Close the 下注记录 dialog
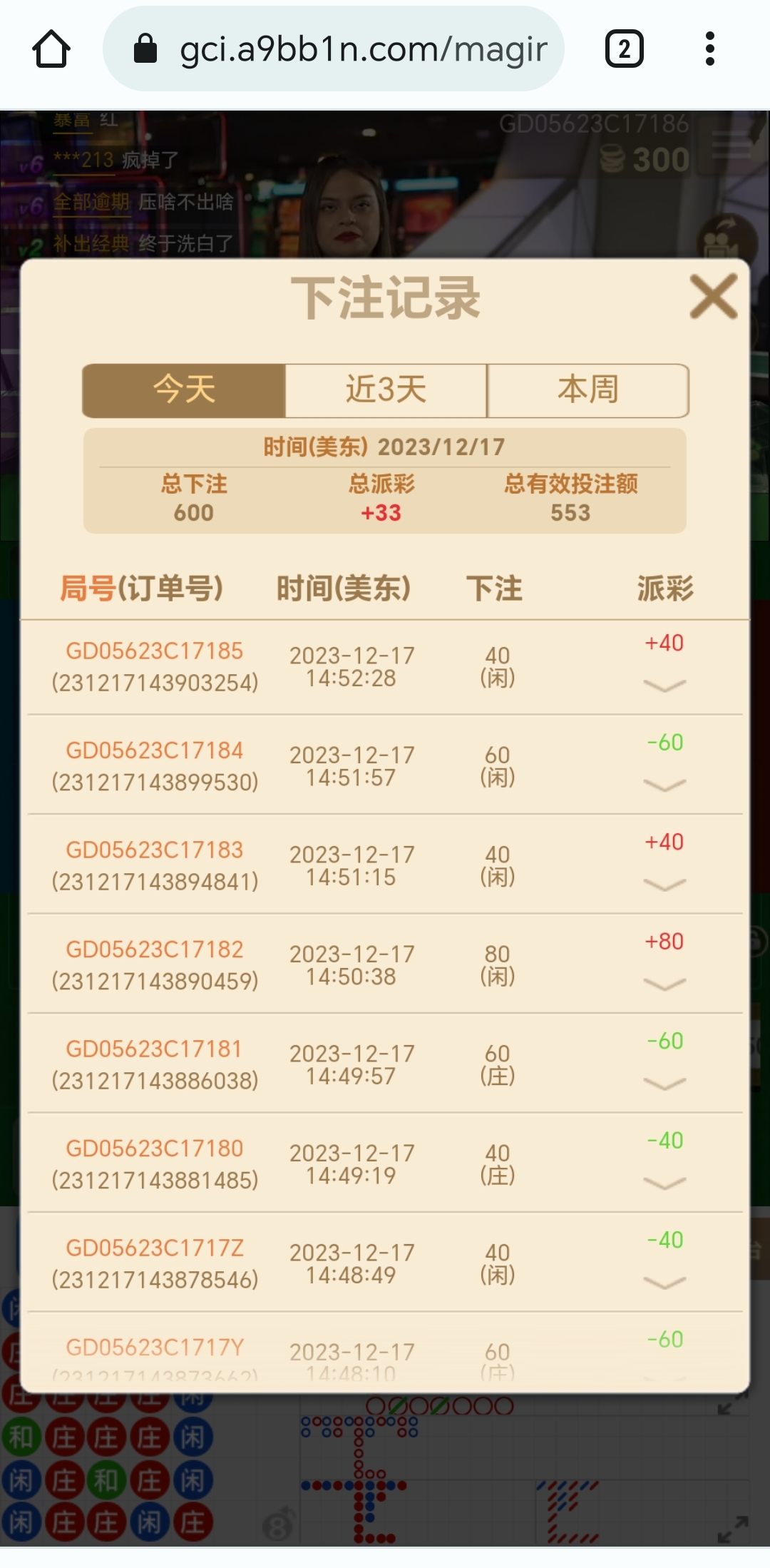770x1568 pixels. pos(713,297)
